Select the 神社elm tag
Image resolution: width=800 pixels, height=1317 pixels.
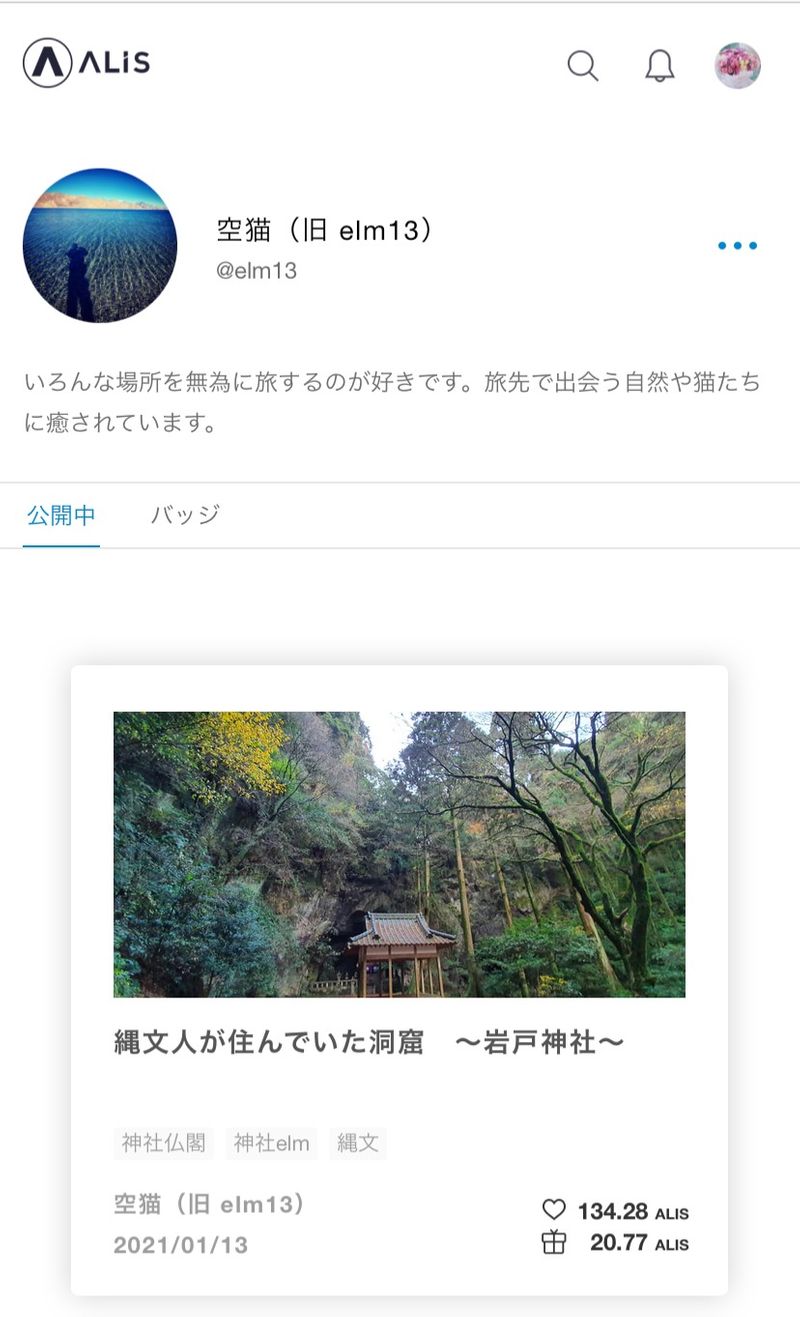pos(272,1143)
